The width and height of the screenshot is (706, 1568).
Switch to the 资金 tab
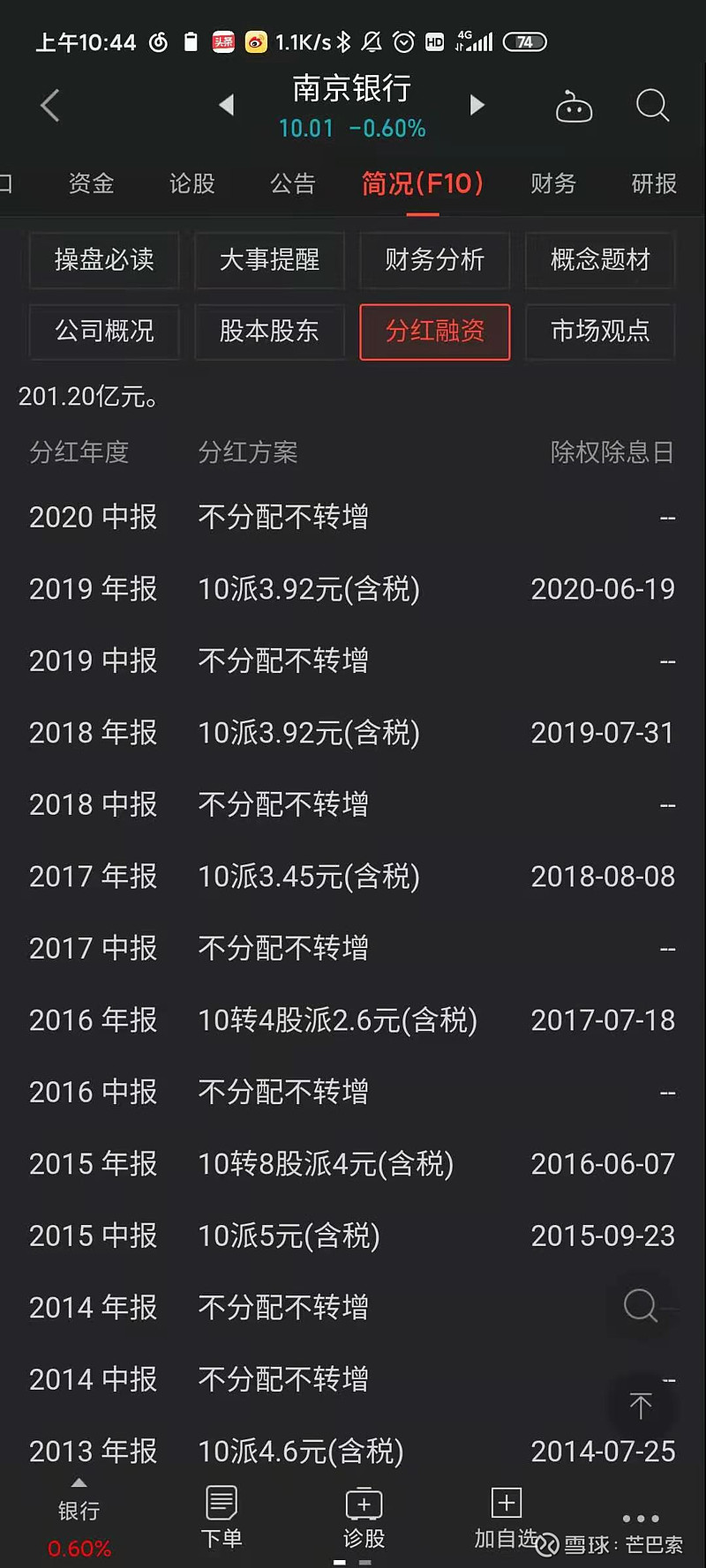[x=92, y=183]
